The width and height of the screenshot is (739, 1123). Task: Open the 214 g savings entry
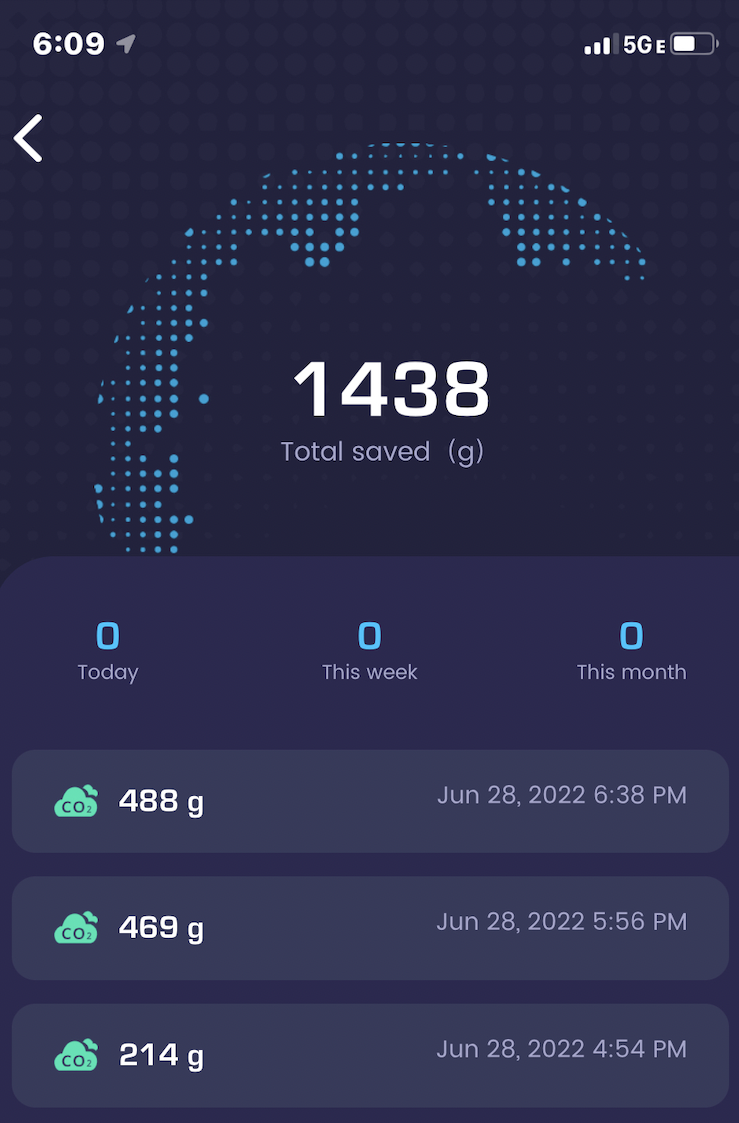pos(369,1054)
